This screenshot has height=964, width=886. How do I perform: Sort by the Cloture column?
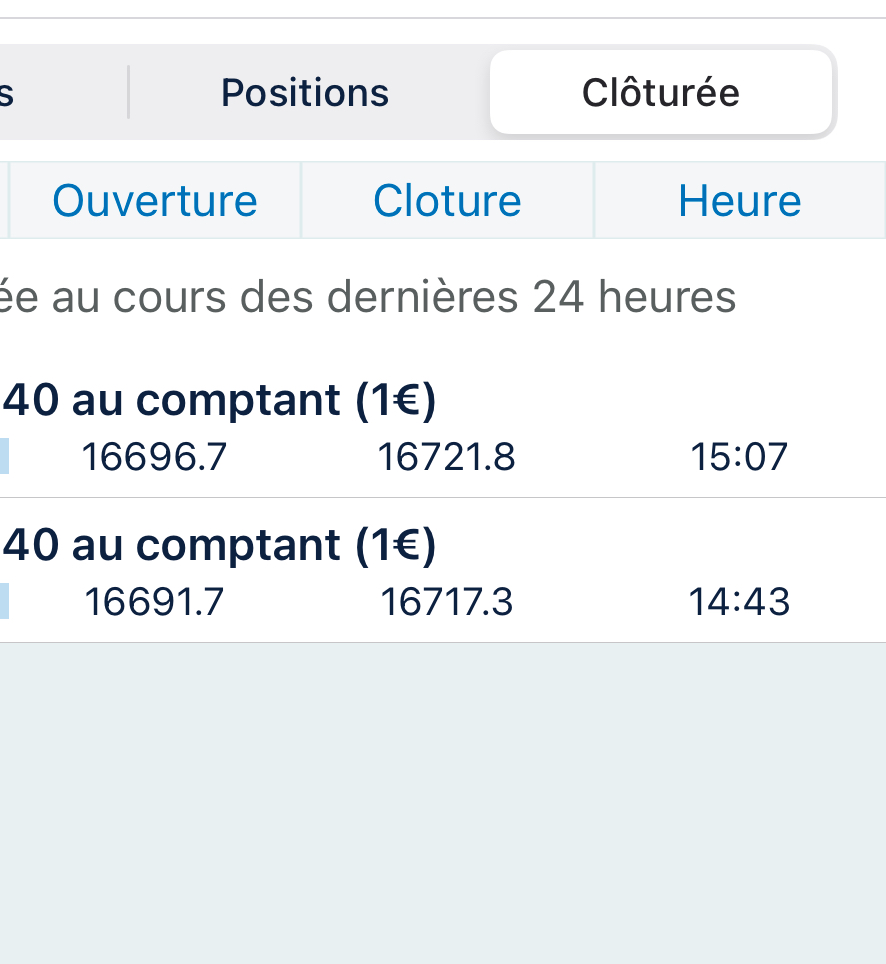tap(447, 201)
